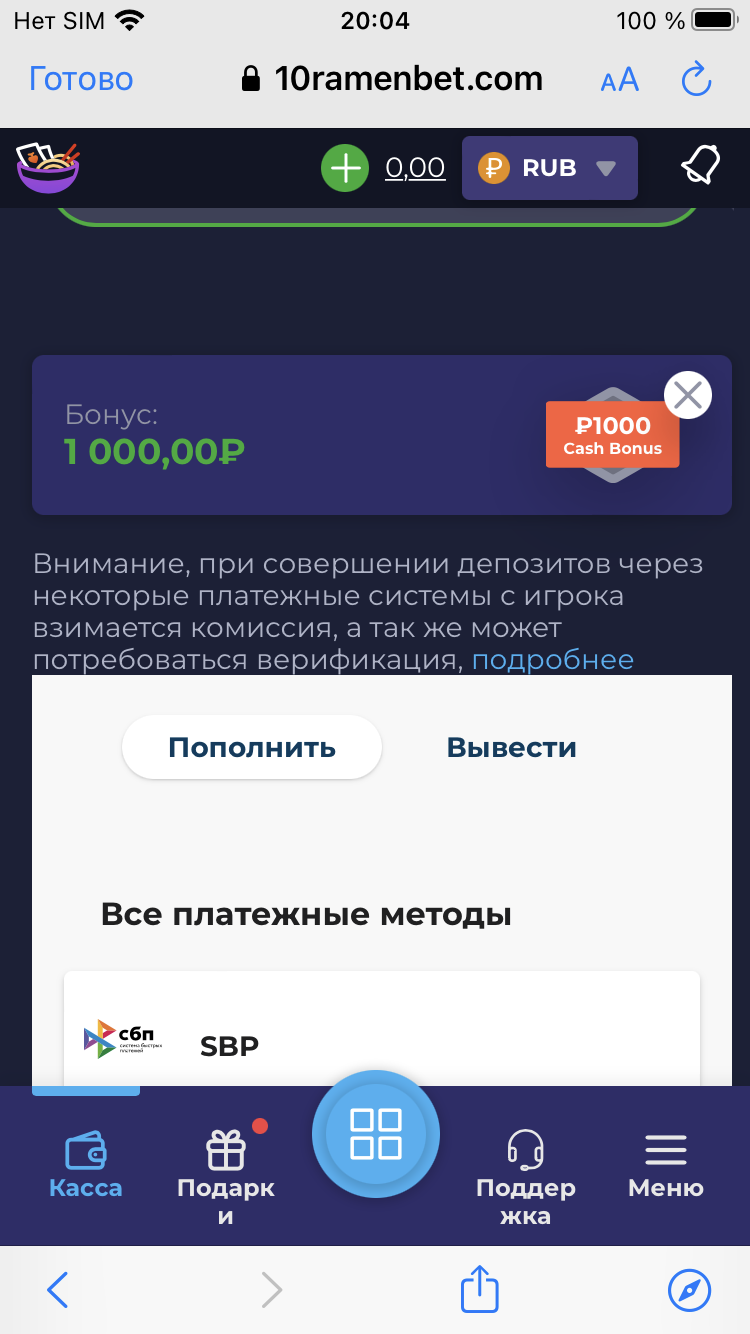Open the notifications bell
Screen dimensions: 750x1334
tap(700, 166)
